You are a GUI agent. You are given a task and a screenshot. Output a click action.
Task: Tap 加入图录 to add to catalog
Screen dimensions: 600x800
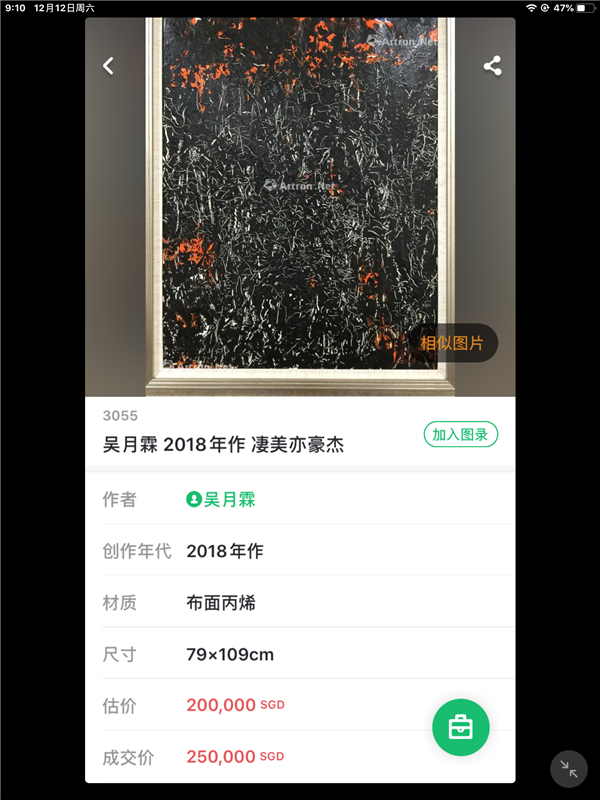click(461, 434)
